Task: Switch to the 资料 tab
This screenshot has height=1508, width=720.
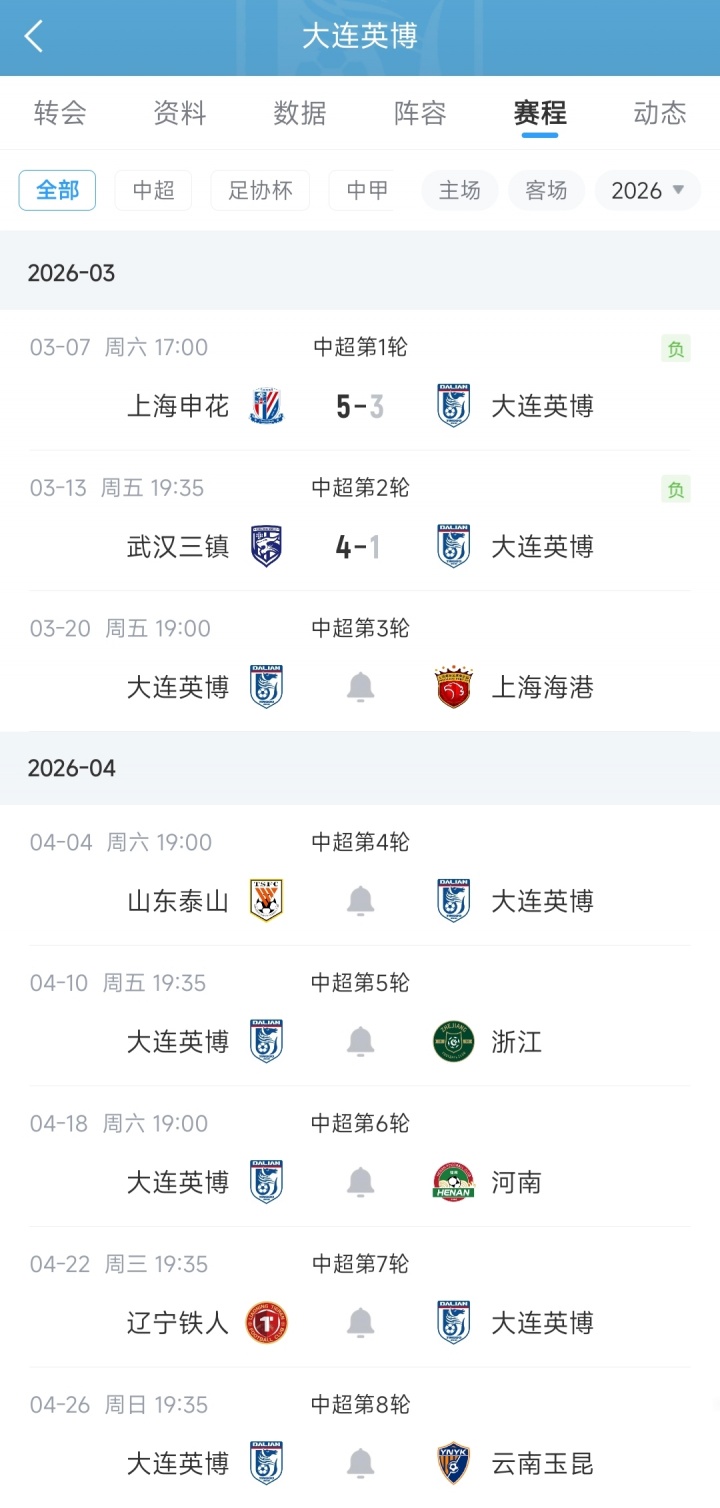Action: tap(180, 113)
